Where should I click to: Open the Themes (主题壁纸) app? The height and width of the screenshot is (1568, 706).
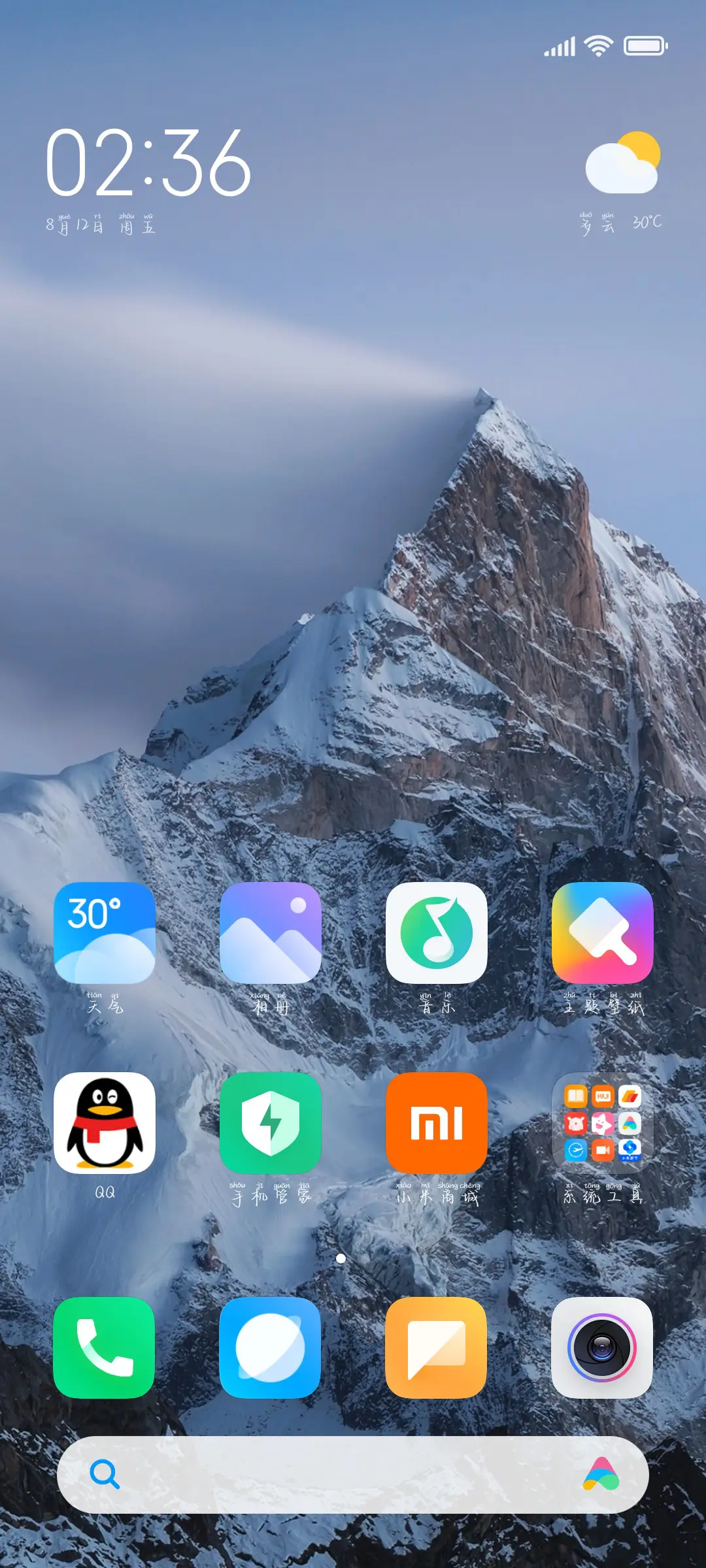point(603,936)
